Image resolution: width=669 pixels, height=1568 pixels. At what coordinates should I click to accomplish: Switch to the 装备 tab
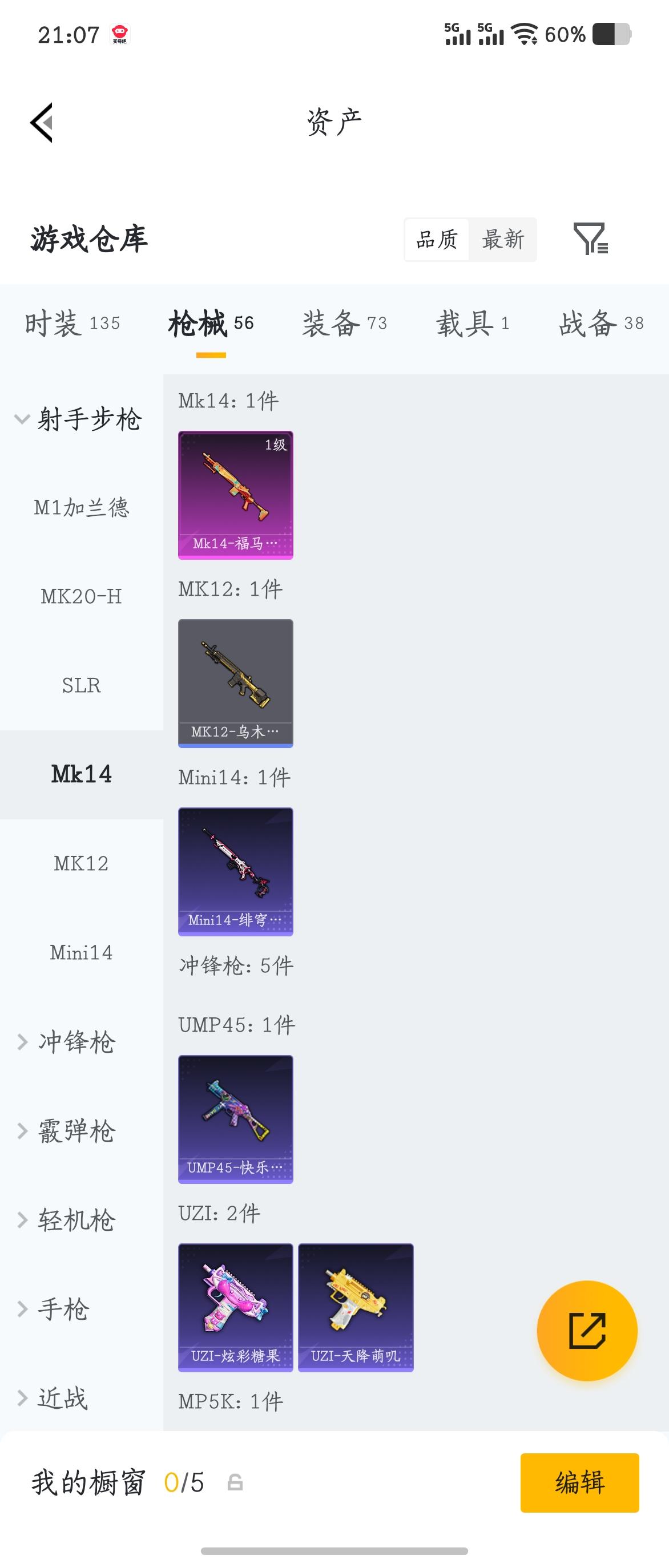[344, 323]
